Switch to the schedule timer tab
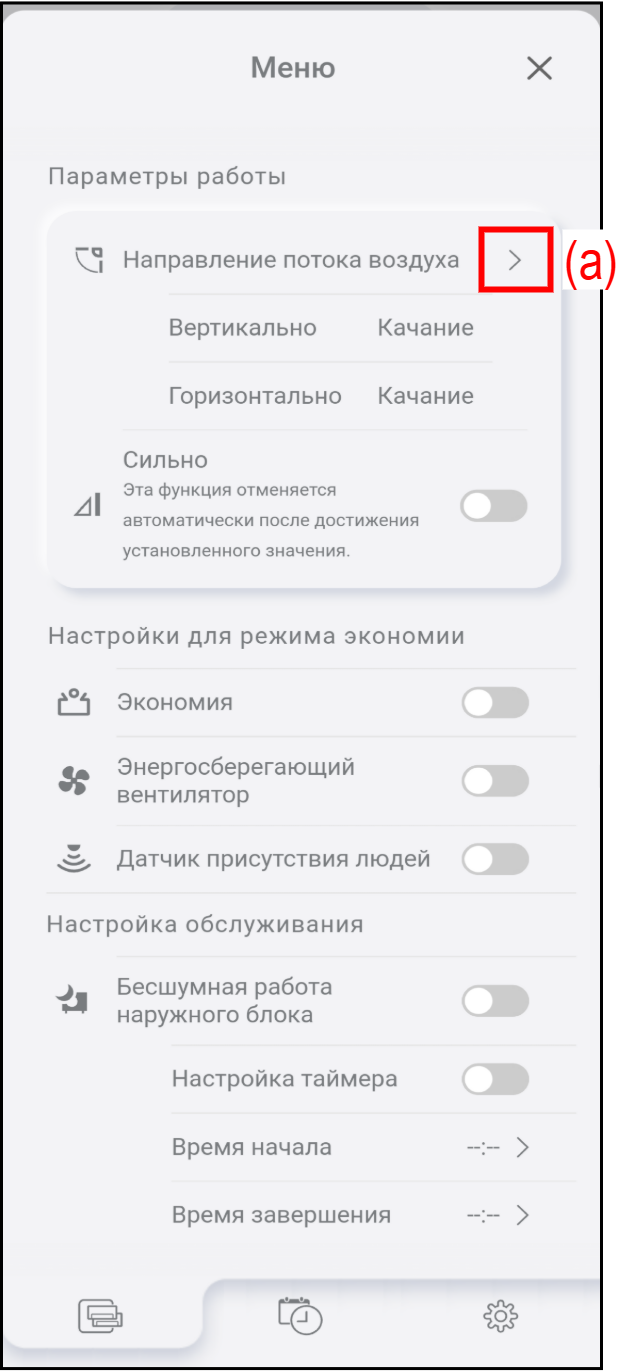Image resolution: width=624 pixels, height=1371 pixels. click(300, 1315)
